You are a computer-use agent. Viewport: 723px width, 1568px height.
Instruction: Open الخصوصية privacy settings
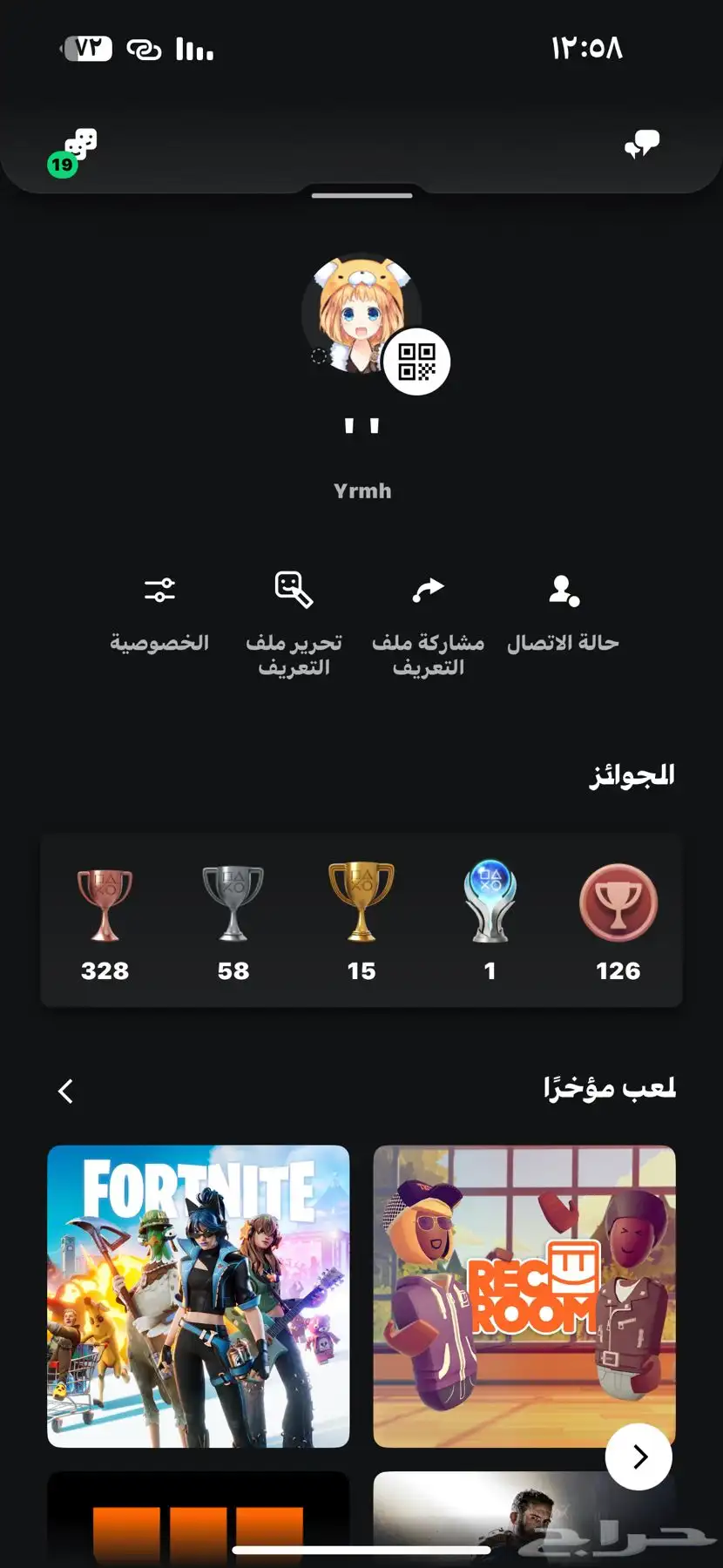(159, 615)
